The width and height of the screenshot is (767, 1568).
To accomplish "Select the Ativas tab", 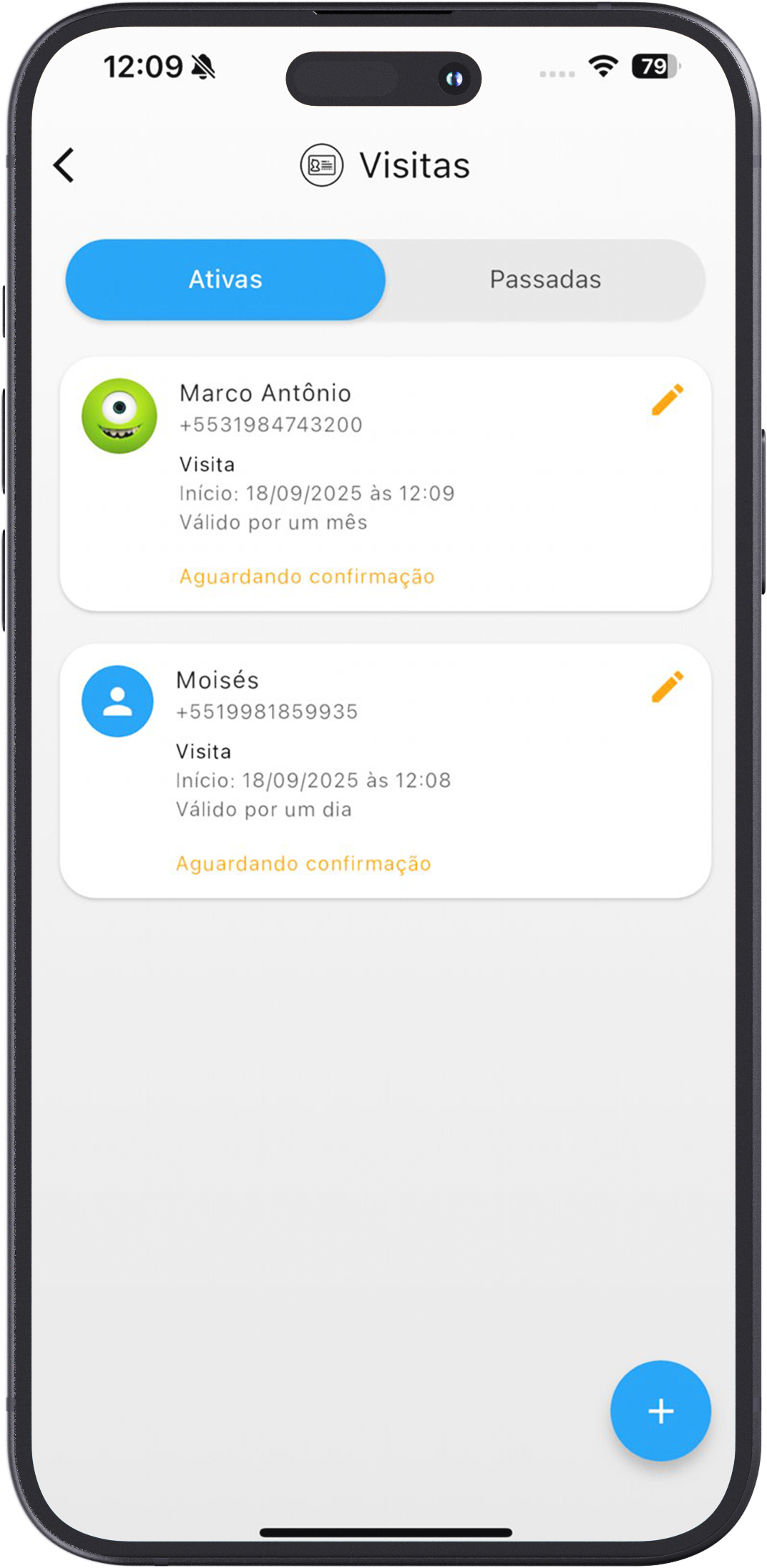I will (225, 280).
